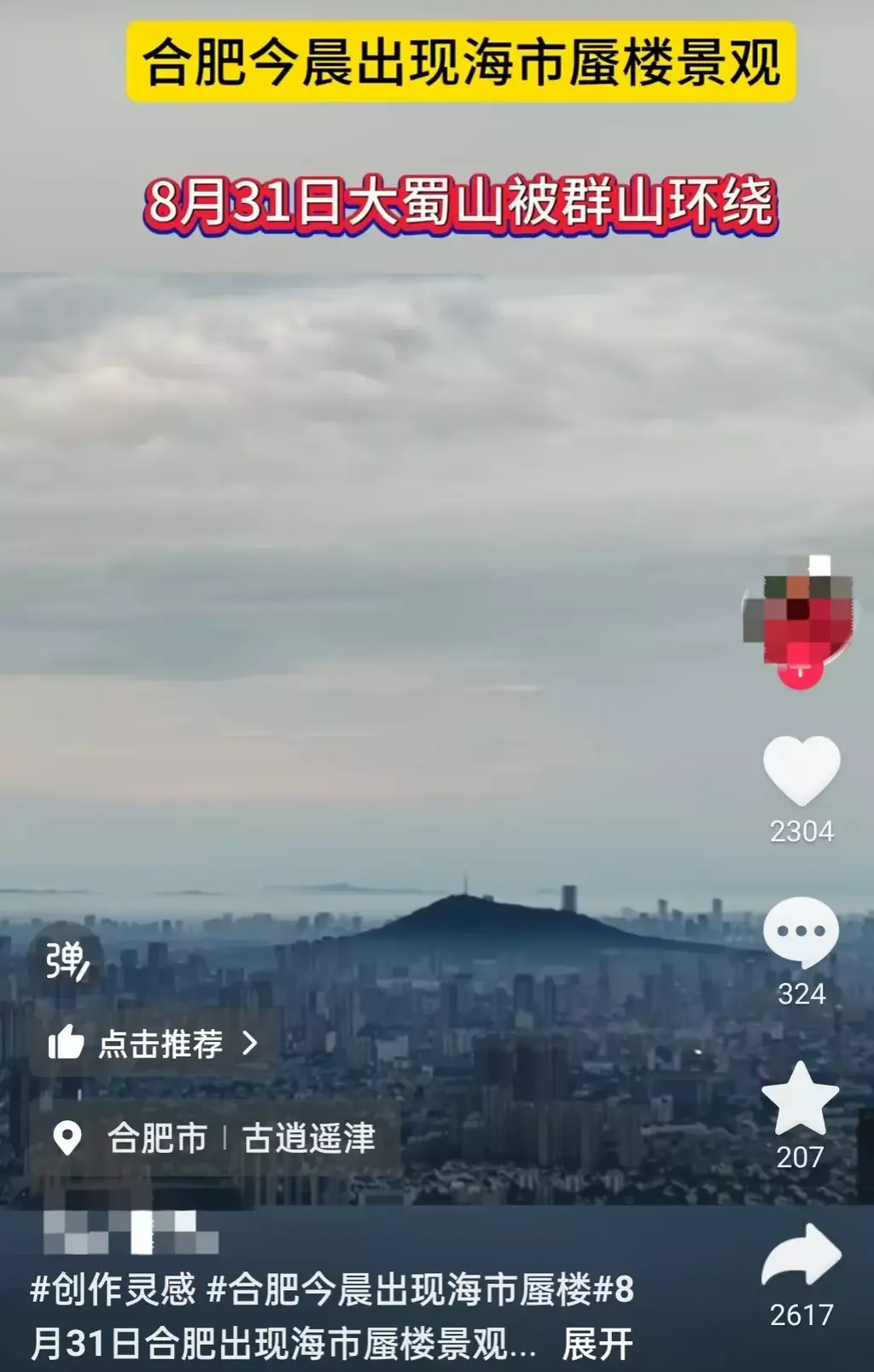Open the 合肥市 古逍遥津 location tag
This screenshot has height=1372, width=874.
coord(215,1138)
